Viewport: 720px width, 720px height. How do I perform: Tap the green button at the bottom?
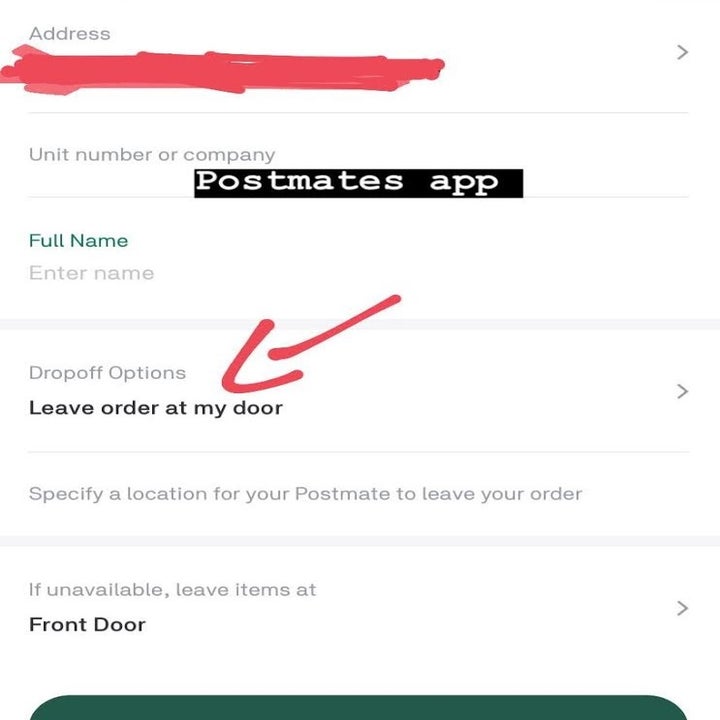358,708
